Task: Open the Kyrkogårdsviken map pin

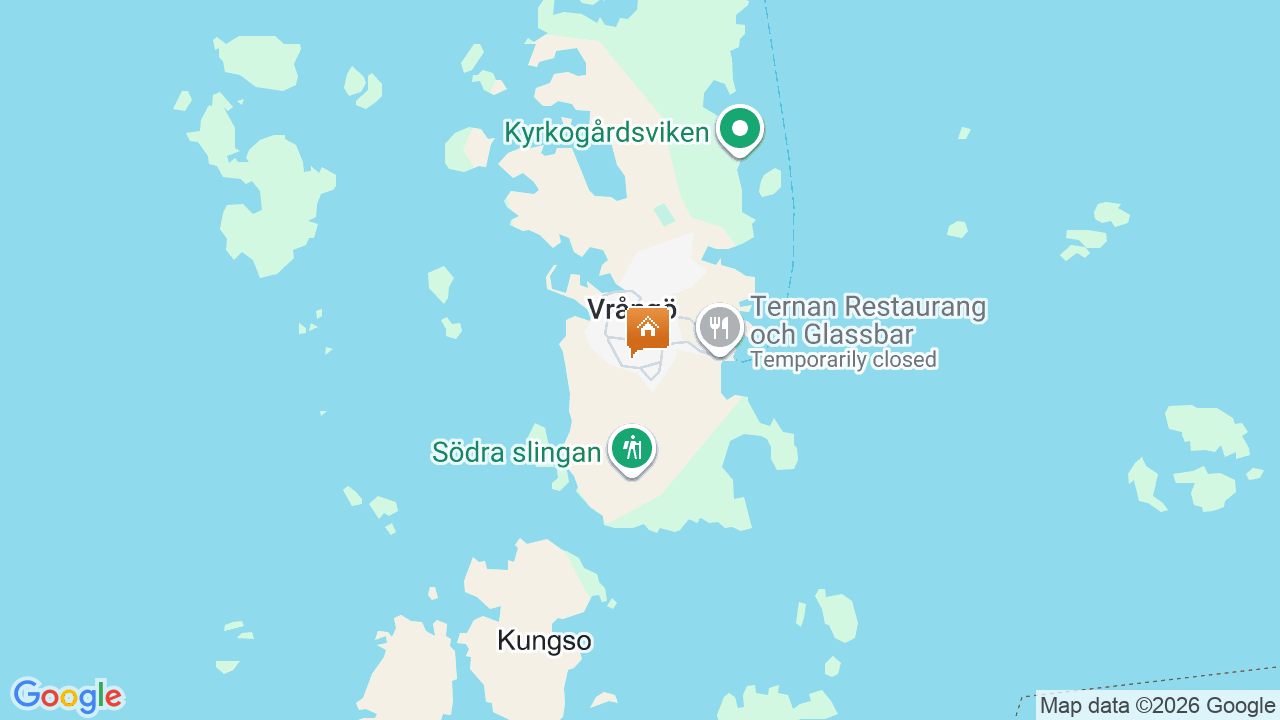Action: point(740,130)
